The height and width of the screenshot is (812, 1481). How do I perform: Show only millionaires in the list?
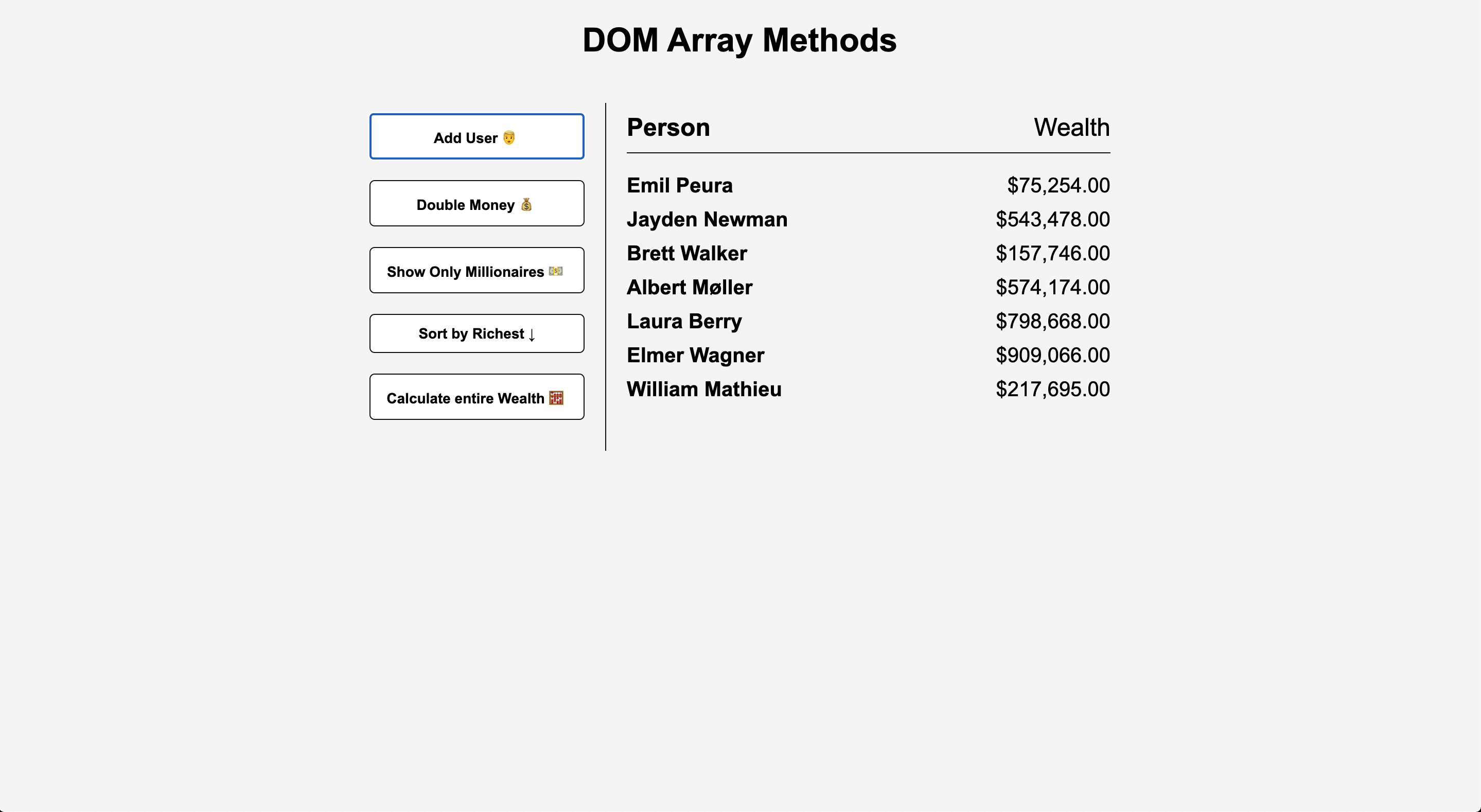(x=477, y=270)
